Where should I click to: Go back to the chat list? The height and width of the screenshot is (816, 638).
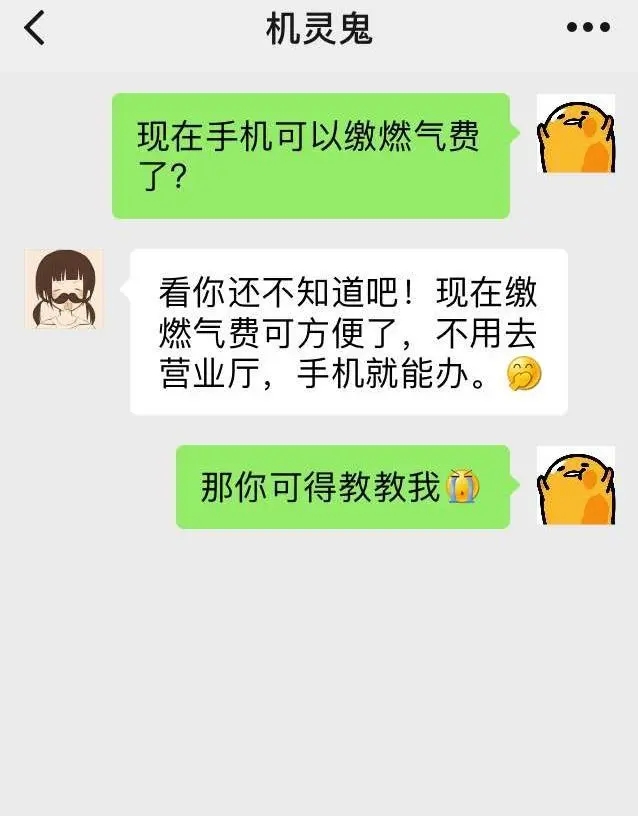coord(35,29)
